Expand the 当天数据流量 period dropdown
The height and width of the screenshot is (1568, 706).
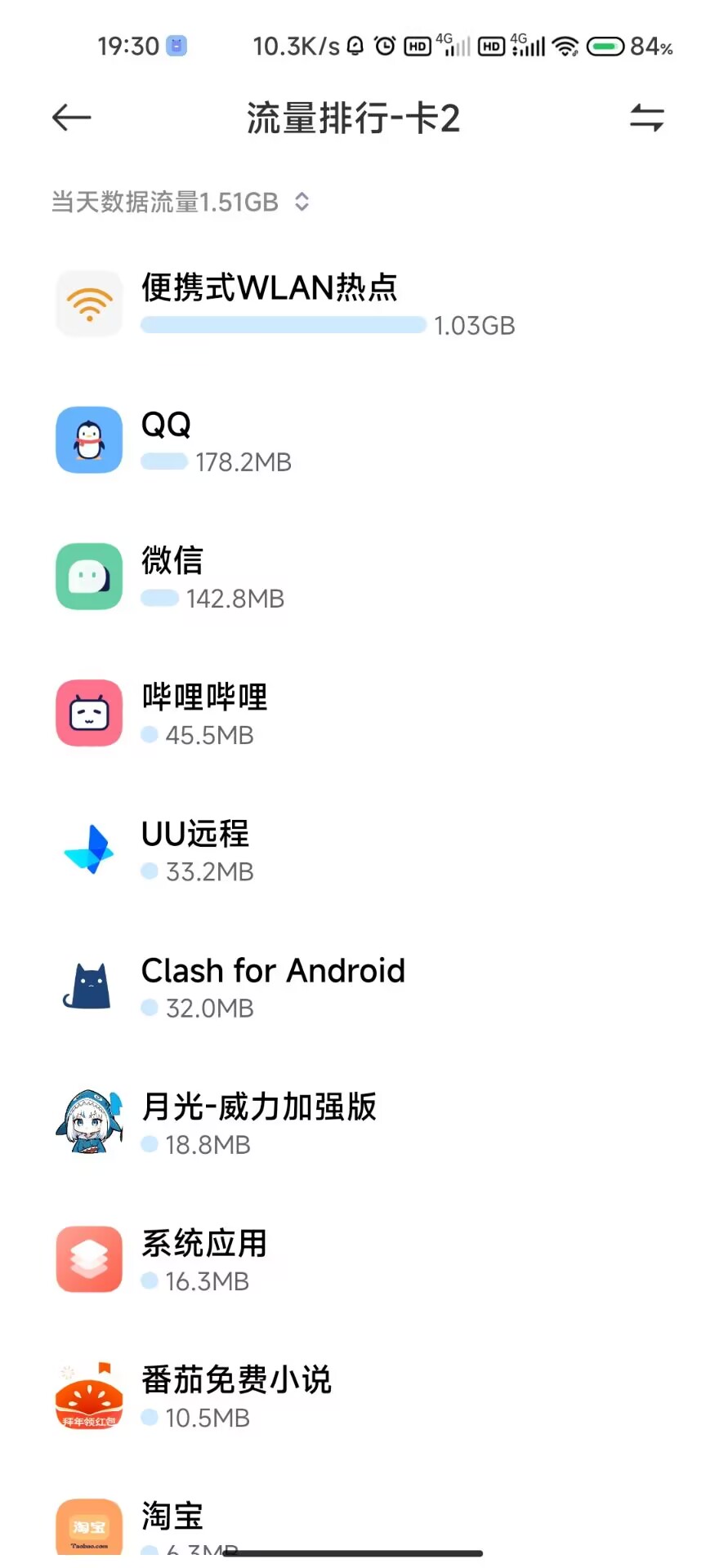tap(180, 202)
